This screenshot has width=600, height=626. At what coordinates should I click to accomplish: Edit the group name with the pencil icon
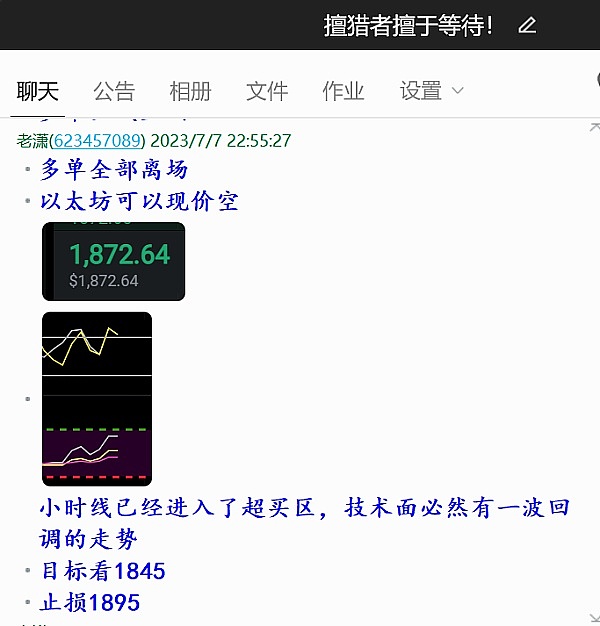tap(528, 26)
